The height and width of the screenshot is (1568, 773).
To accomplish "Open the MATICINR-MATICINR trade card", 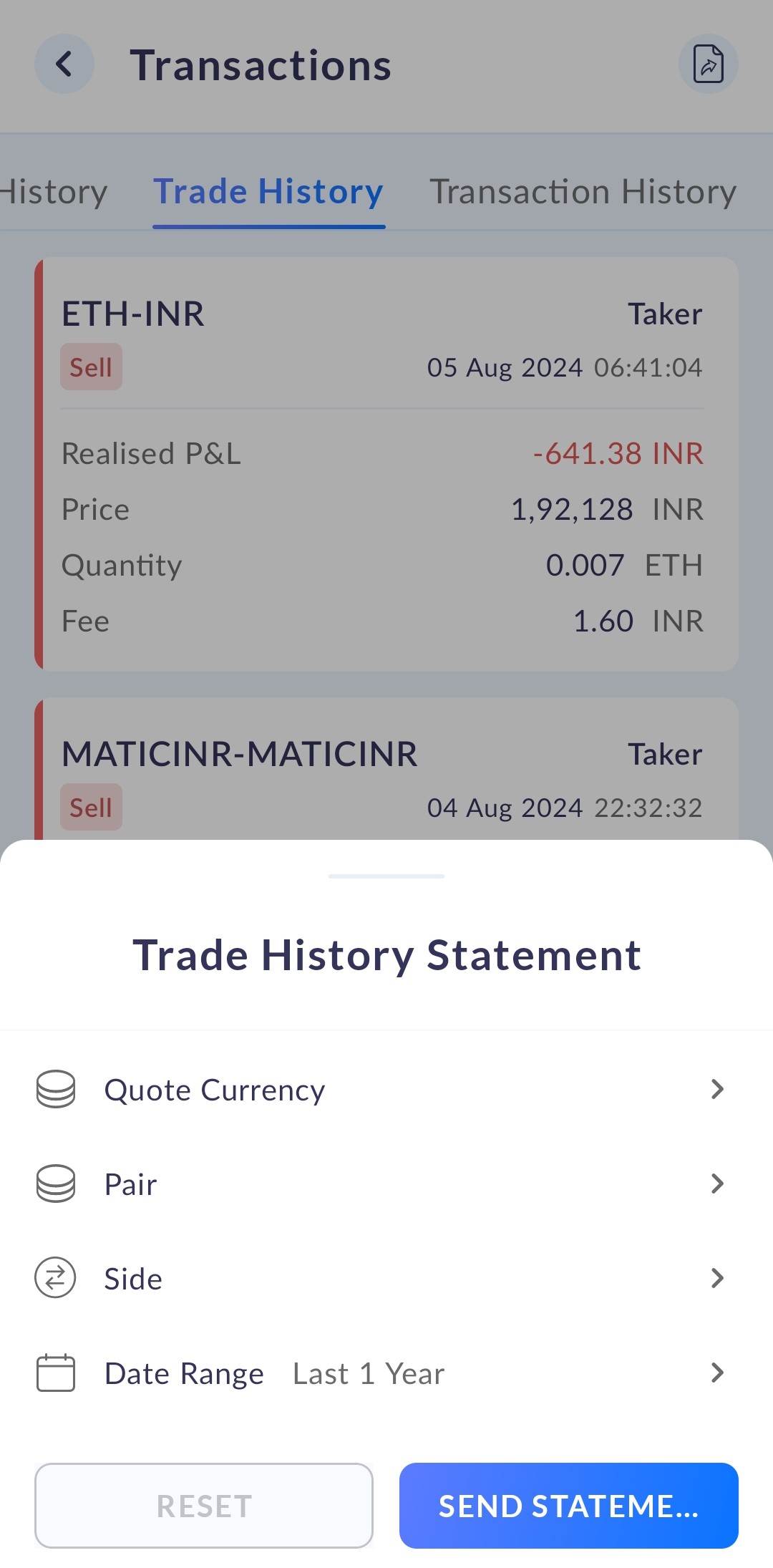I will 386,770.
